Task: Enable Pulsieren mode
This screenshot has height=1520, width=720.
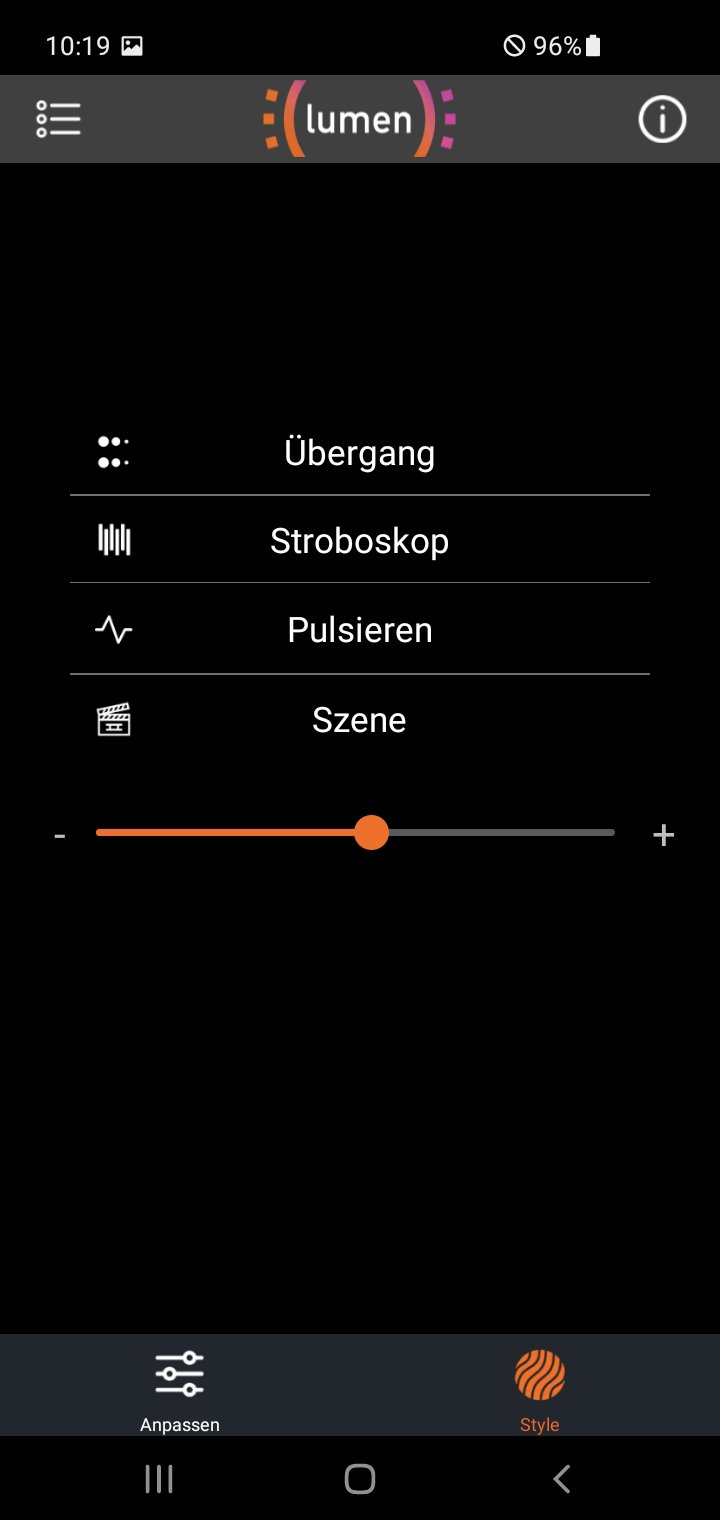Action: (x=360, y=629)
